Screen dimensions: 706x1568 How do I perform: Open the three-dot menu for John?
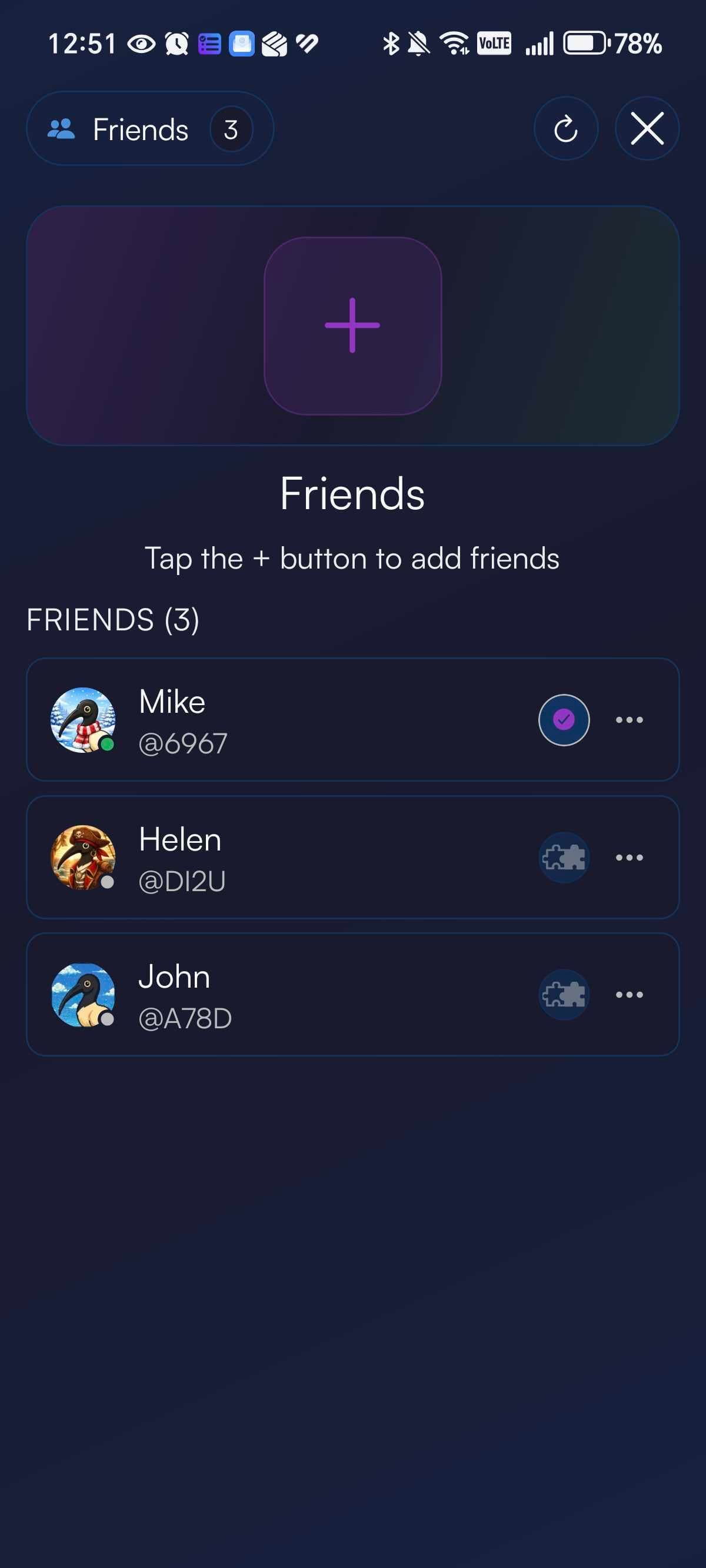point(630,994)
